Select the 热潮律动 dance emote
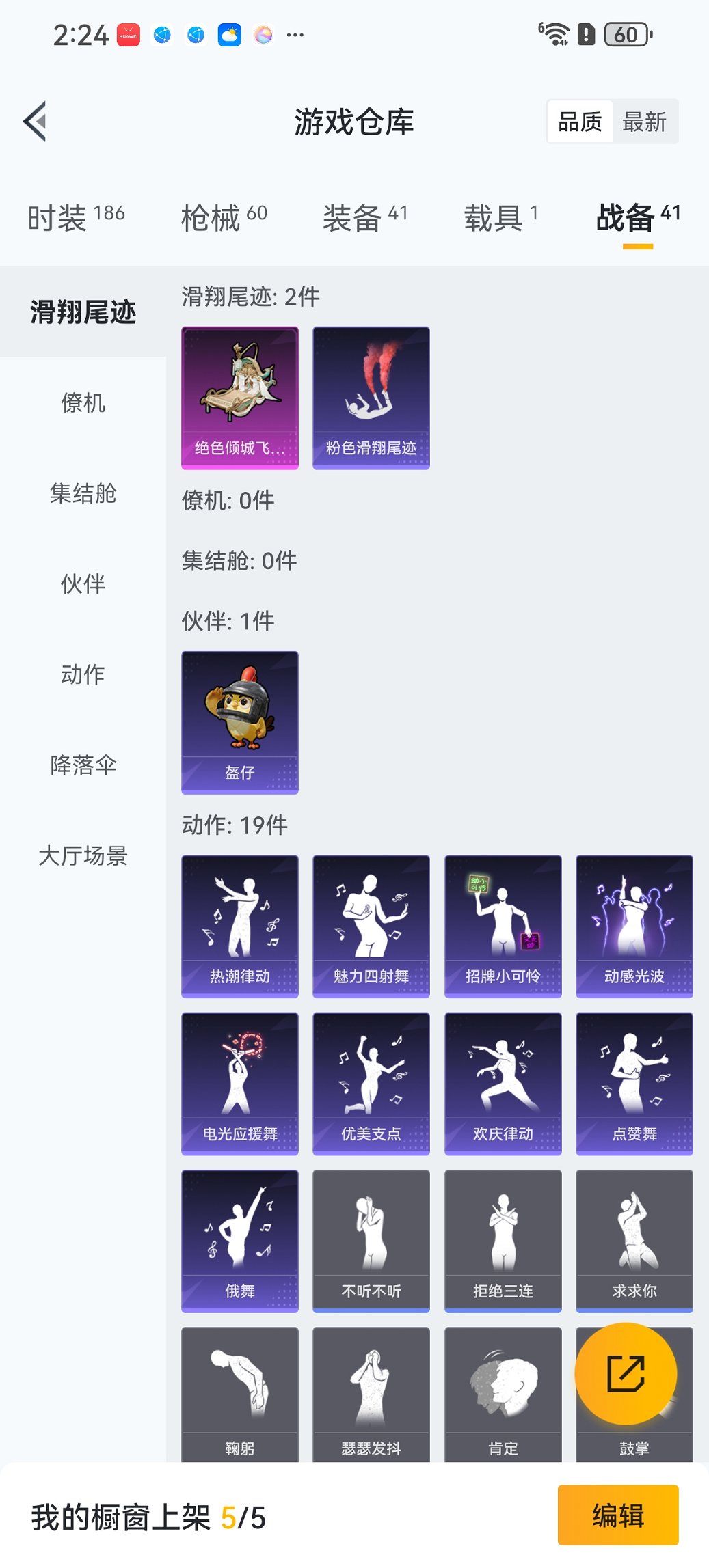 [239, 924]
